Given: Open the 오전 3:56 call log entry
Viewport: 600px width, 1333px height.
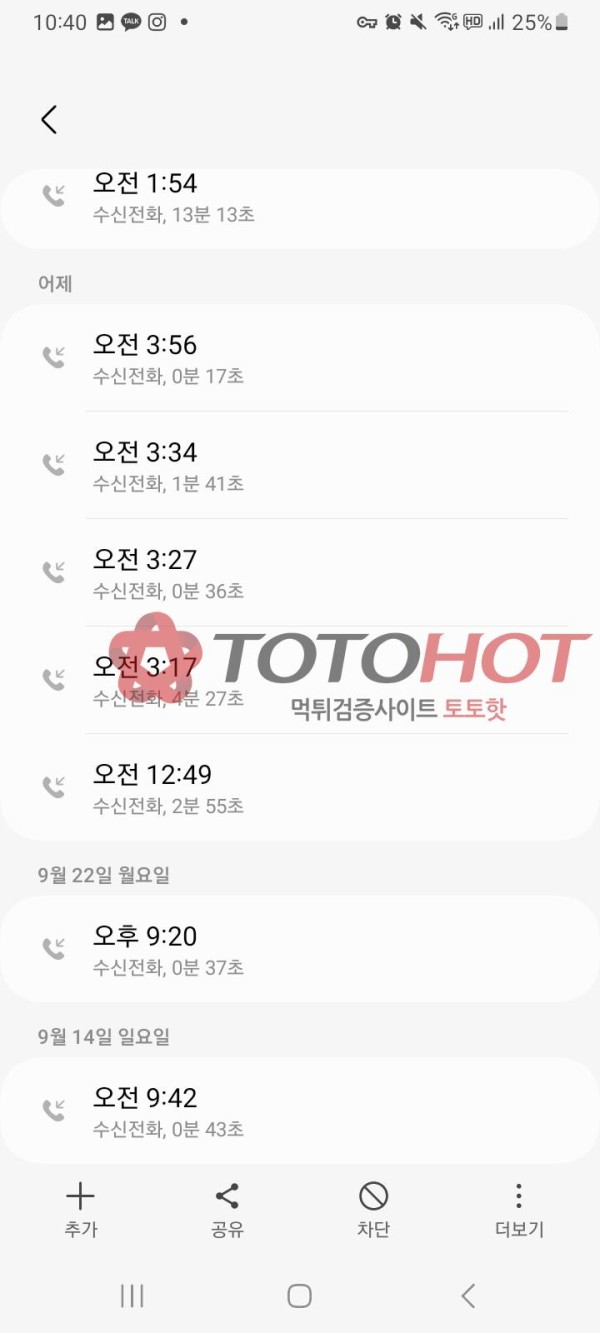Looking at the screenshot, I should [x=300, y=358].
